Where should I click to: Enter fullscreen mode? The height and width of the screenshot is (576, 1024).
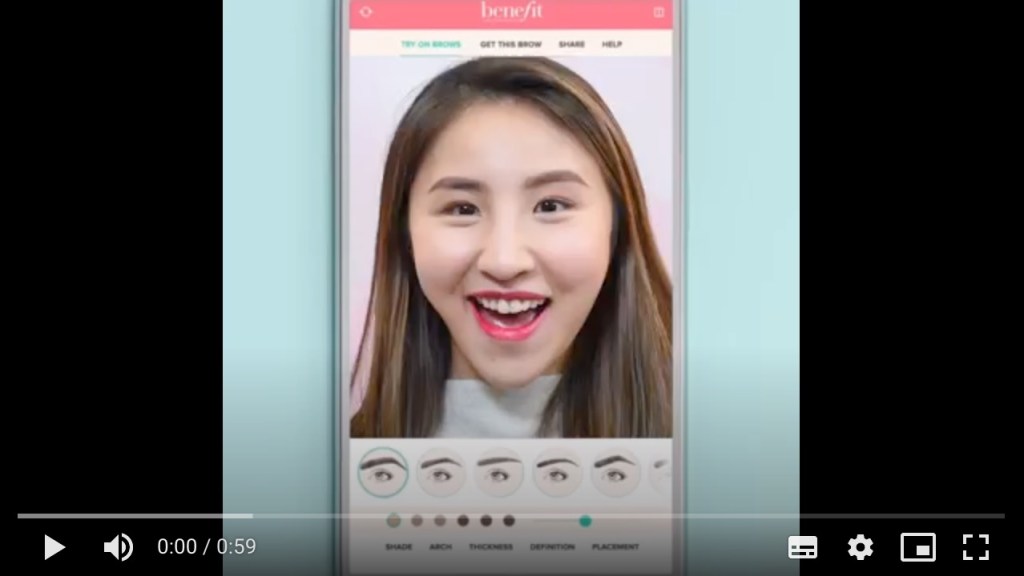point(975,547)
